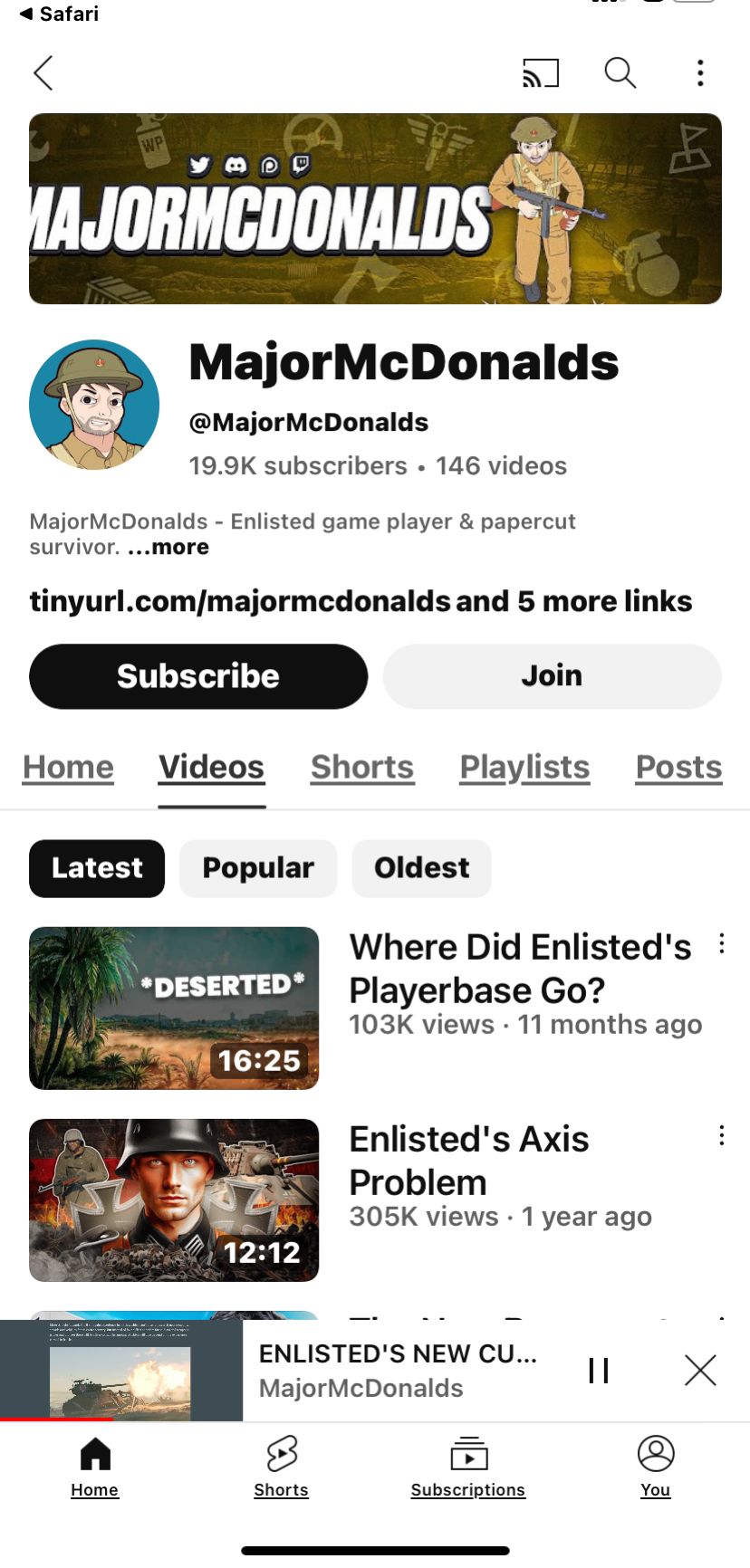The width and height of the screenshot is (750, 1568).
Task: Open options for 'Enlisted's Axis Problem'
Action: click(x=722, y=1136)
